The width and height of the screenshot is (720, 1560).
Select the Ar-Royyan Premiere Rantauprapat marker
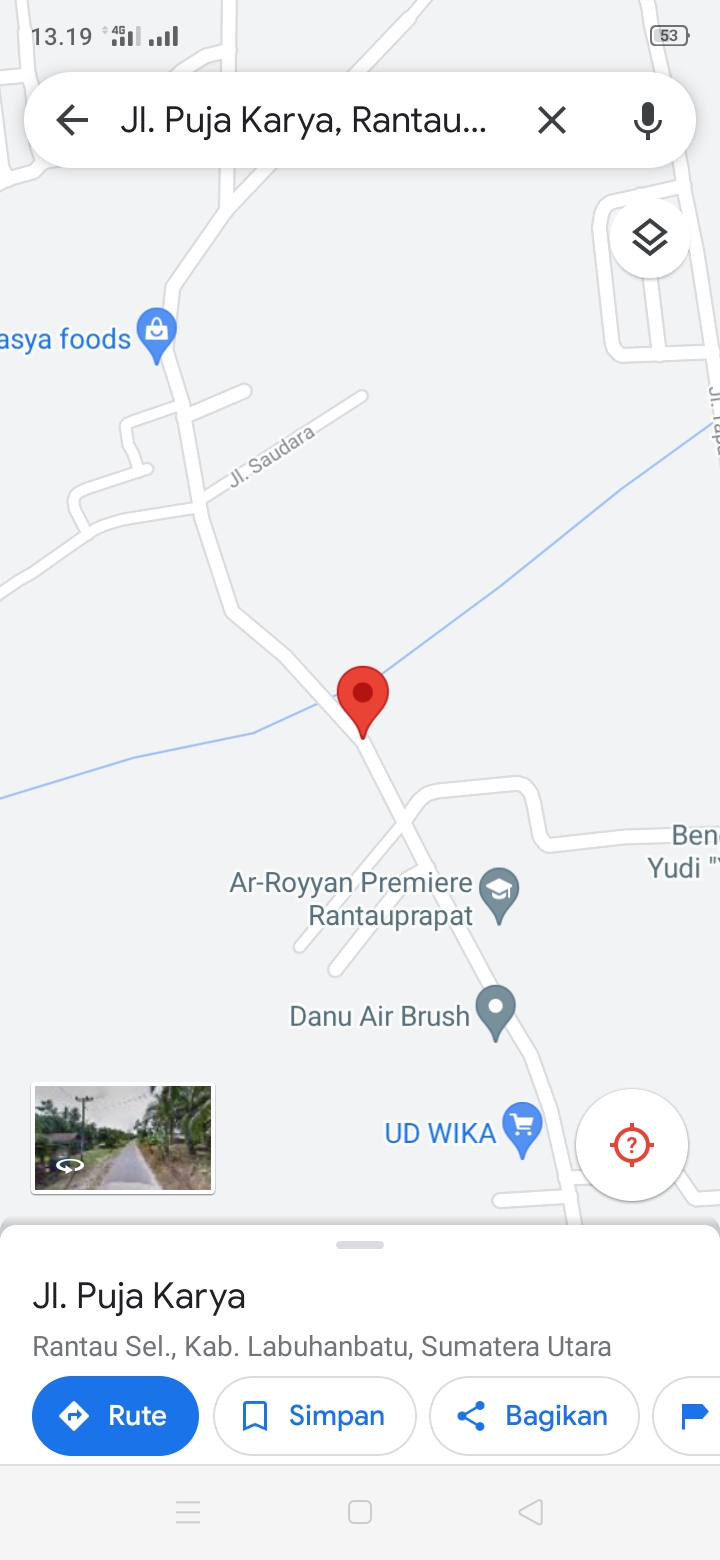tap(499, 893)
